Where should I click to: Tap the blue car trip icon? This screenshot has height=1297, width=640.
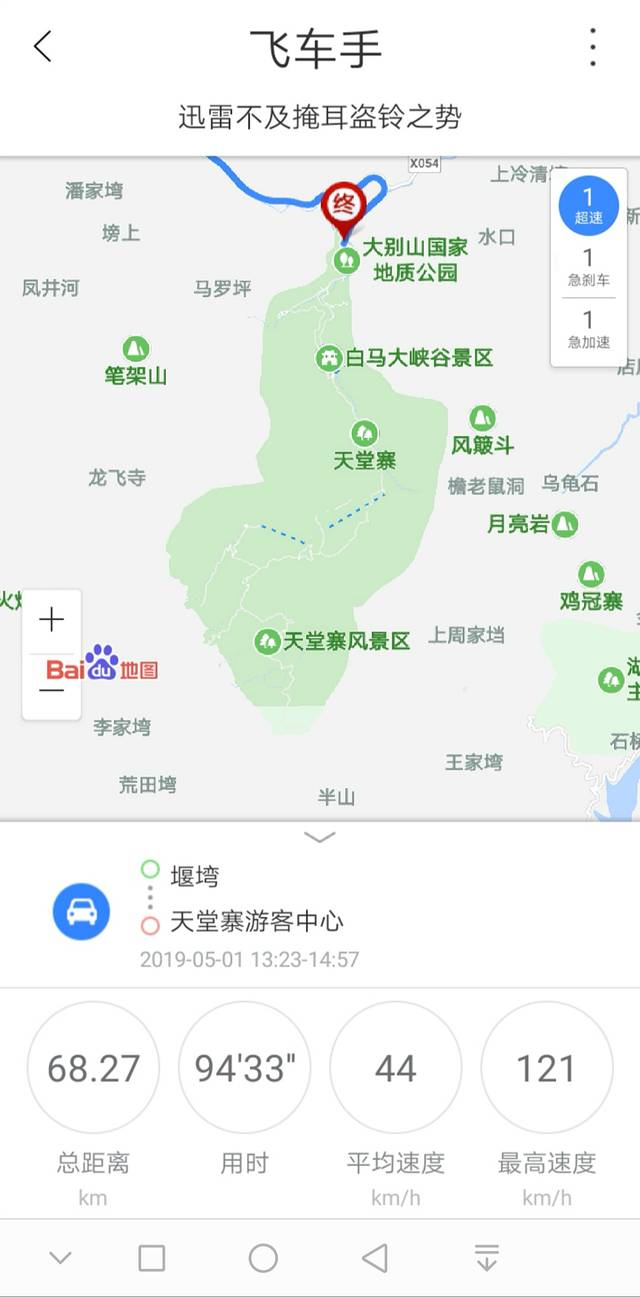click(x=81, y=911)
